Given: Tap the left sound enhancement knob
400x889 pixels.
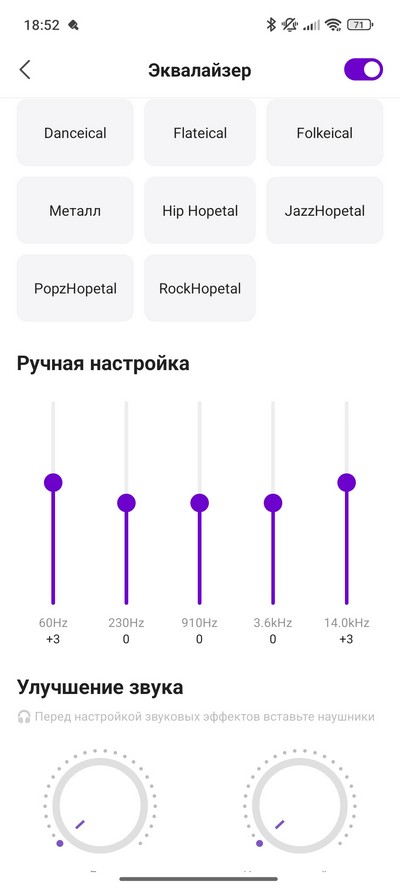Looking at the screenshot, I should tap(100, 806).
